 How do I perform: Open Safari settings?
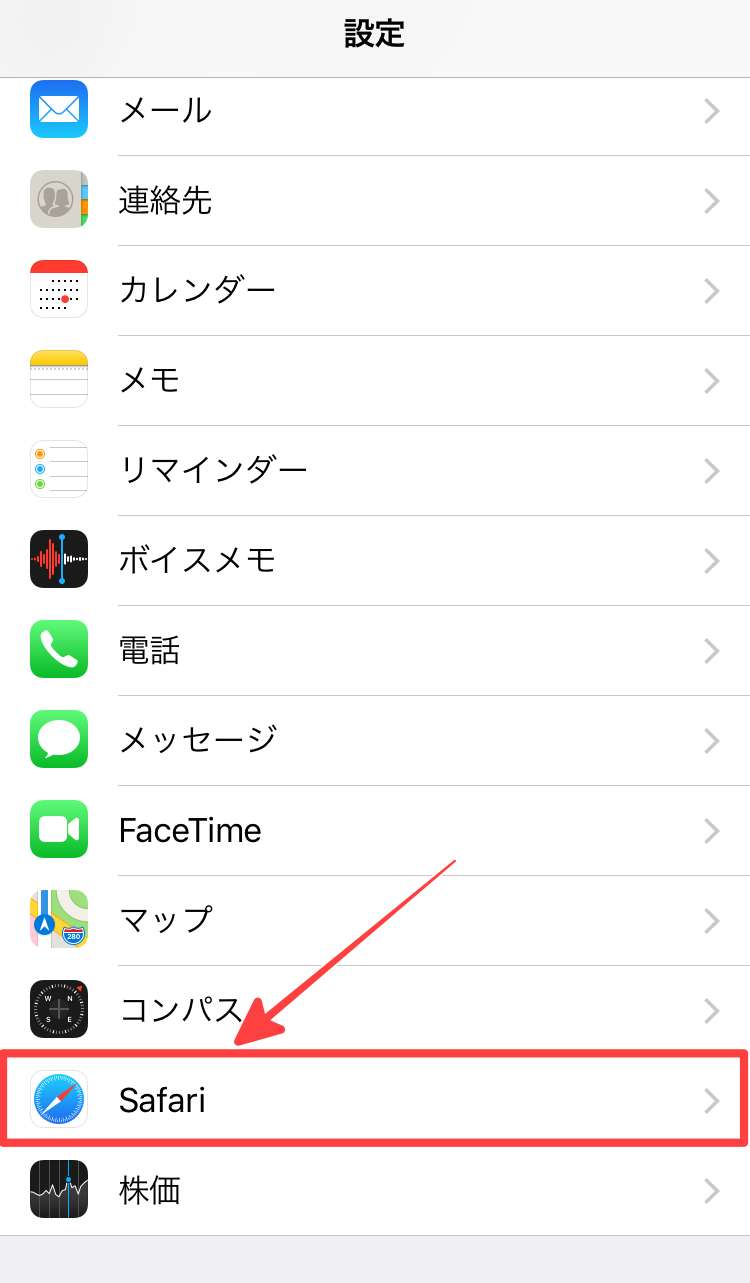tap(375, 1100)
